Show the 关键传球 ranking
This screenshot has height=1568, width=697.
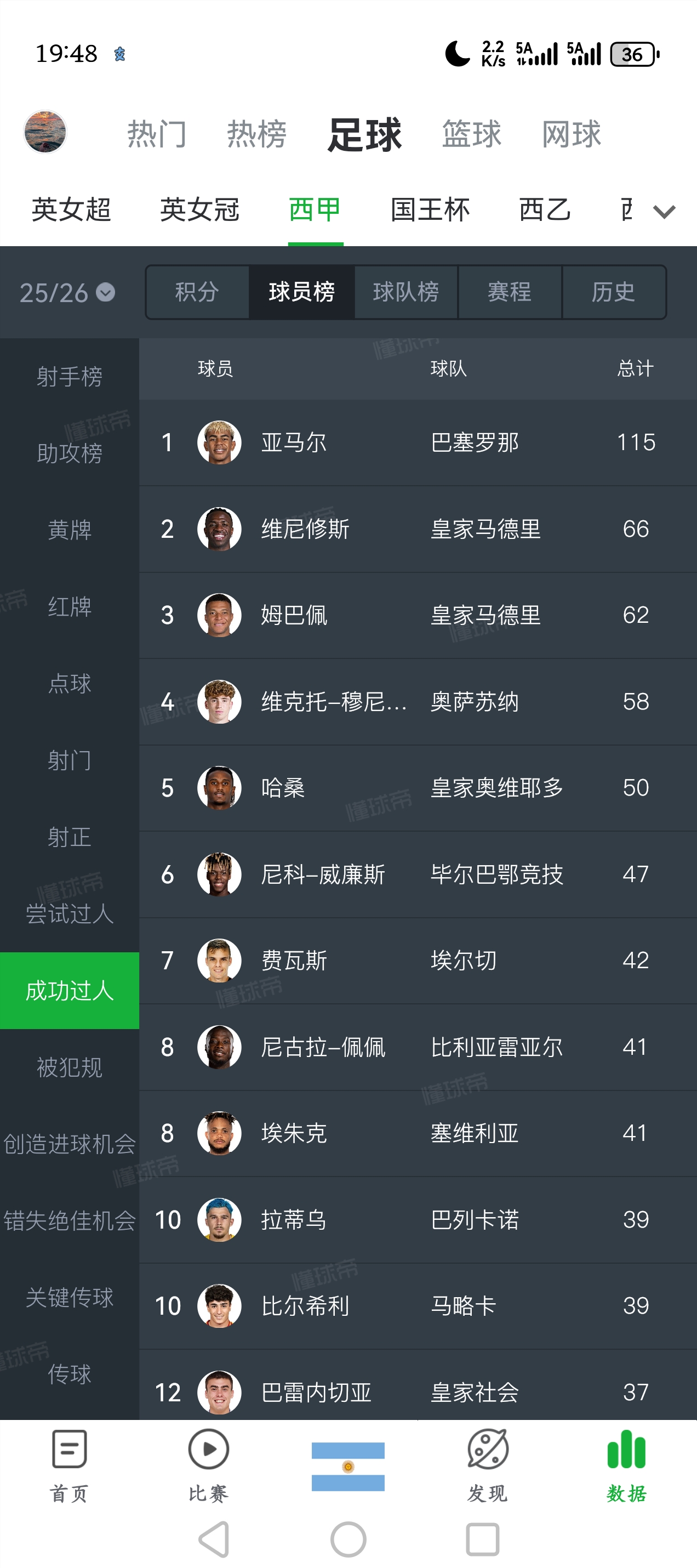pyautogui.click(x=70, y=1297)
